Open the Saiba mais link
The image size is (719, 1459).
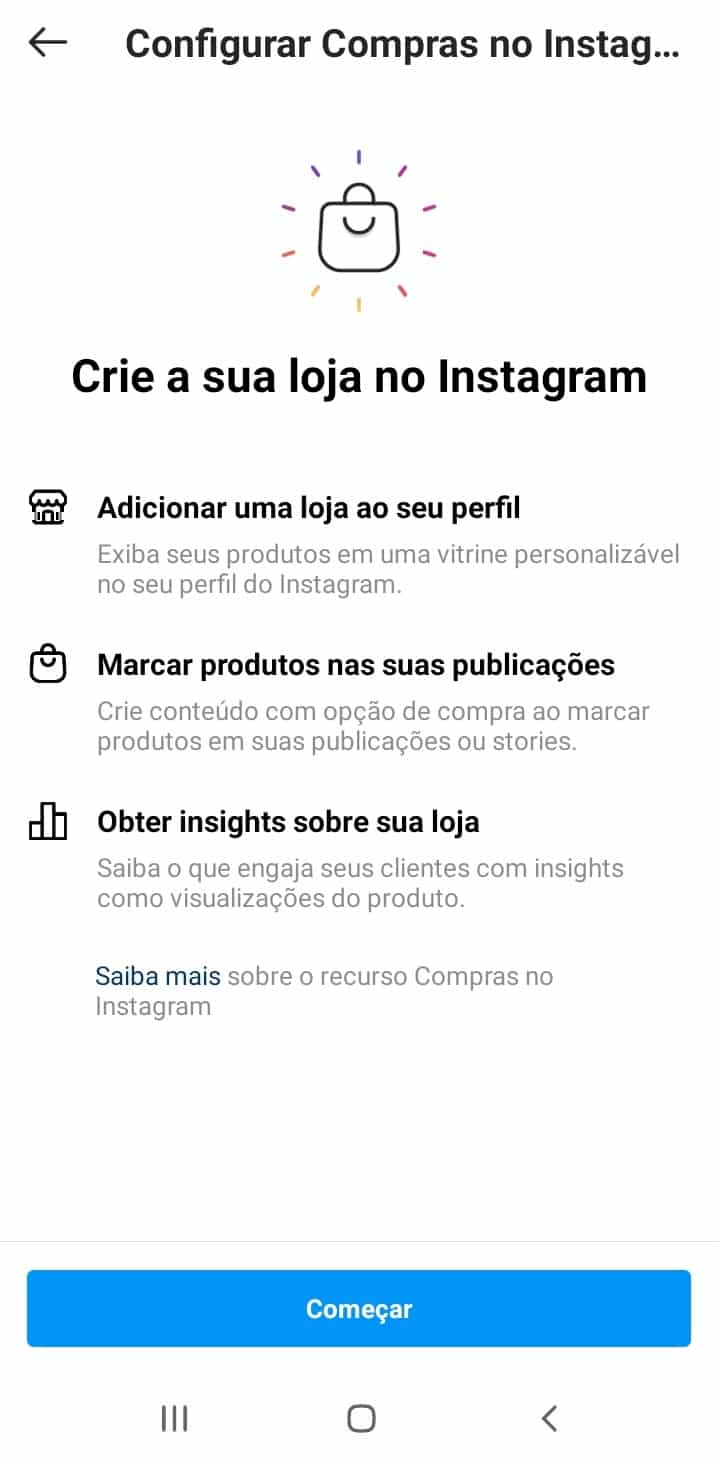click(x=158, y=976)
